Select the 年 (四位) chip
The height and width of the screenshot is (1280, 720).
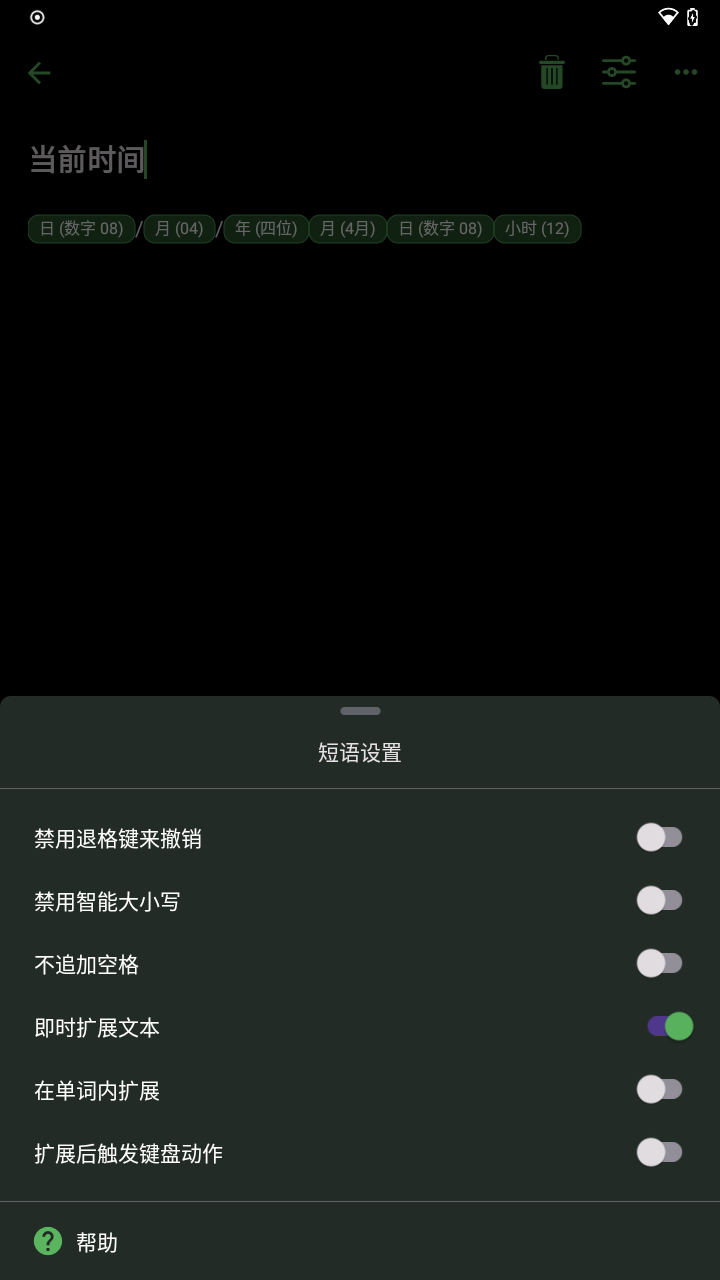pos(266,229)
